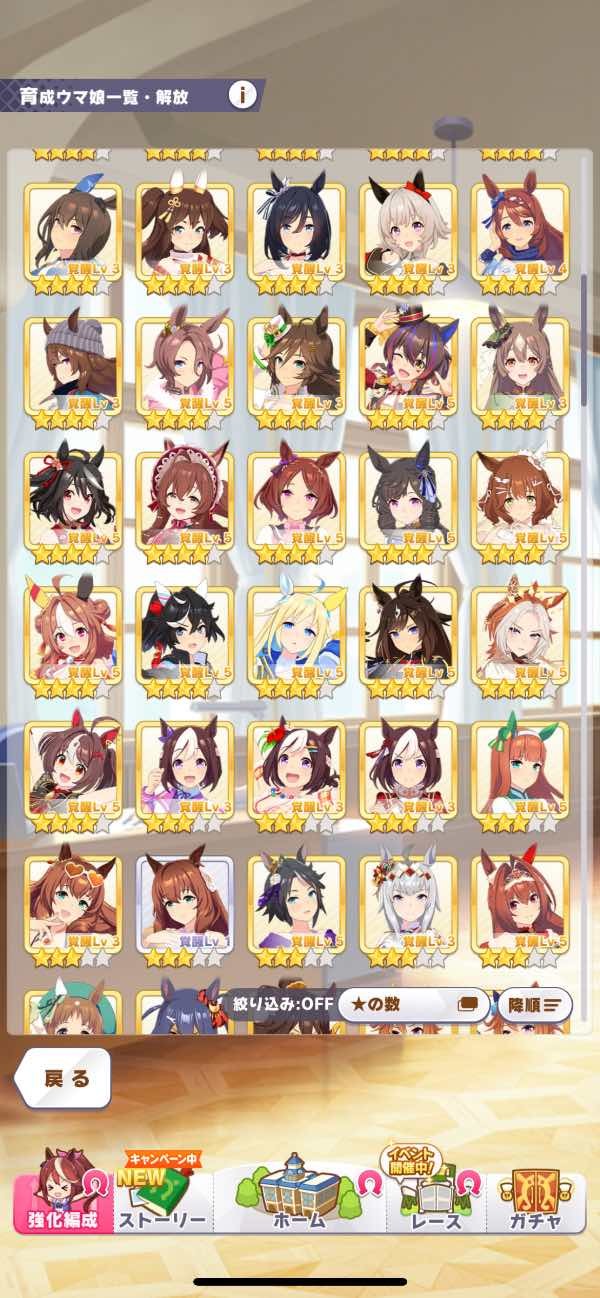Pick the winking character with the red top hat

408,364
